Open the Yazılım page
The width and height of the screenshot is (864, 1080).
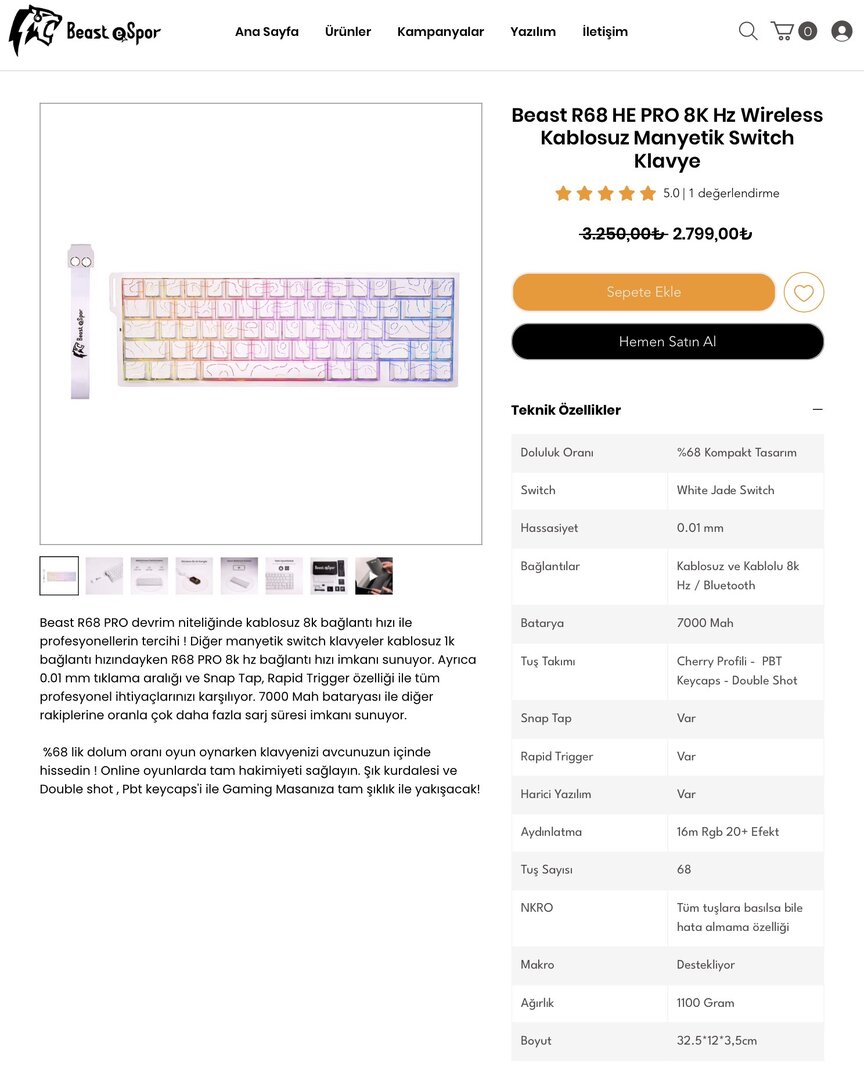[533, 32]
